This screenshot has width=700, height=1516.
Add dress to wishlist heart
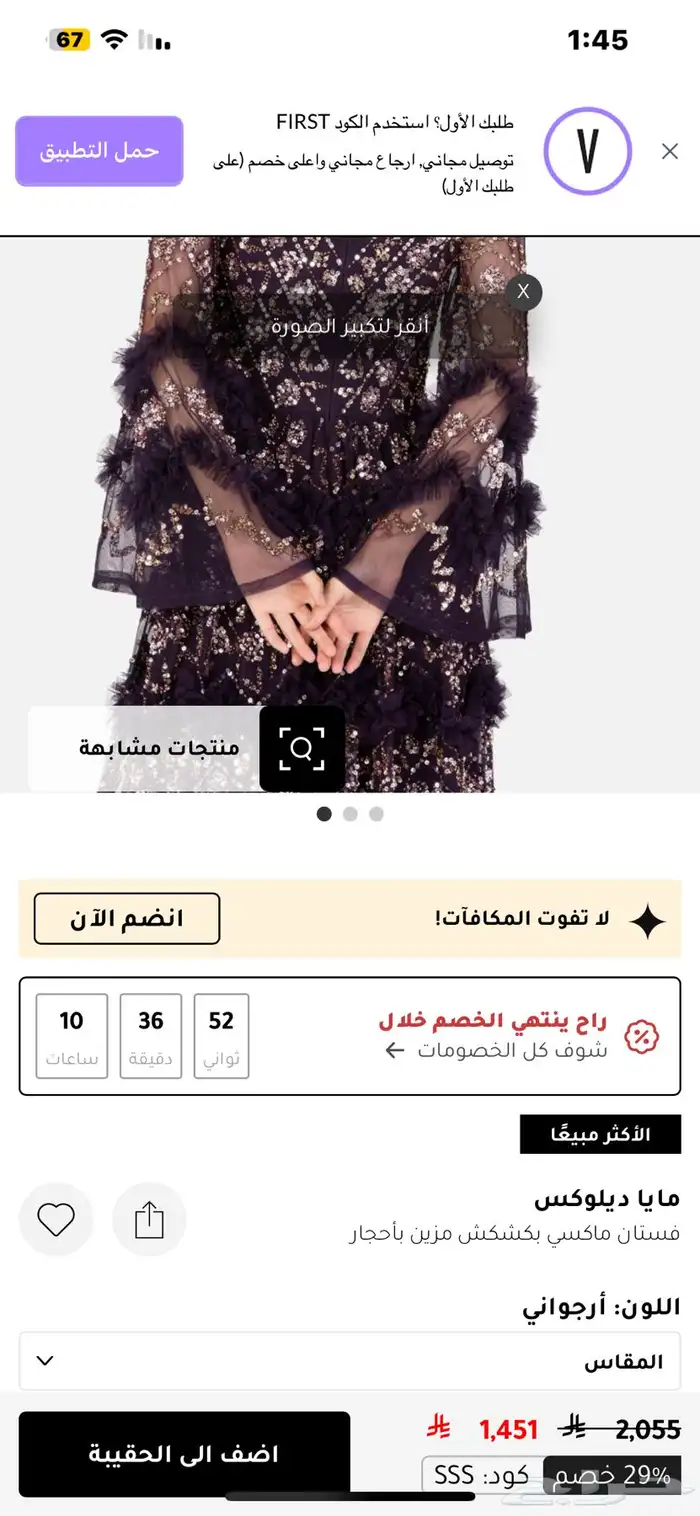(56, 1219)
